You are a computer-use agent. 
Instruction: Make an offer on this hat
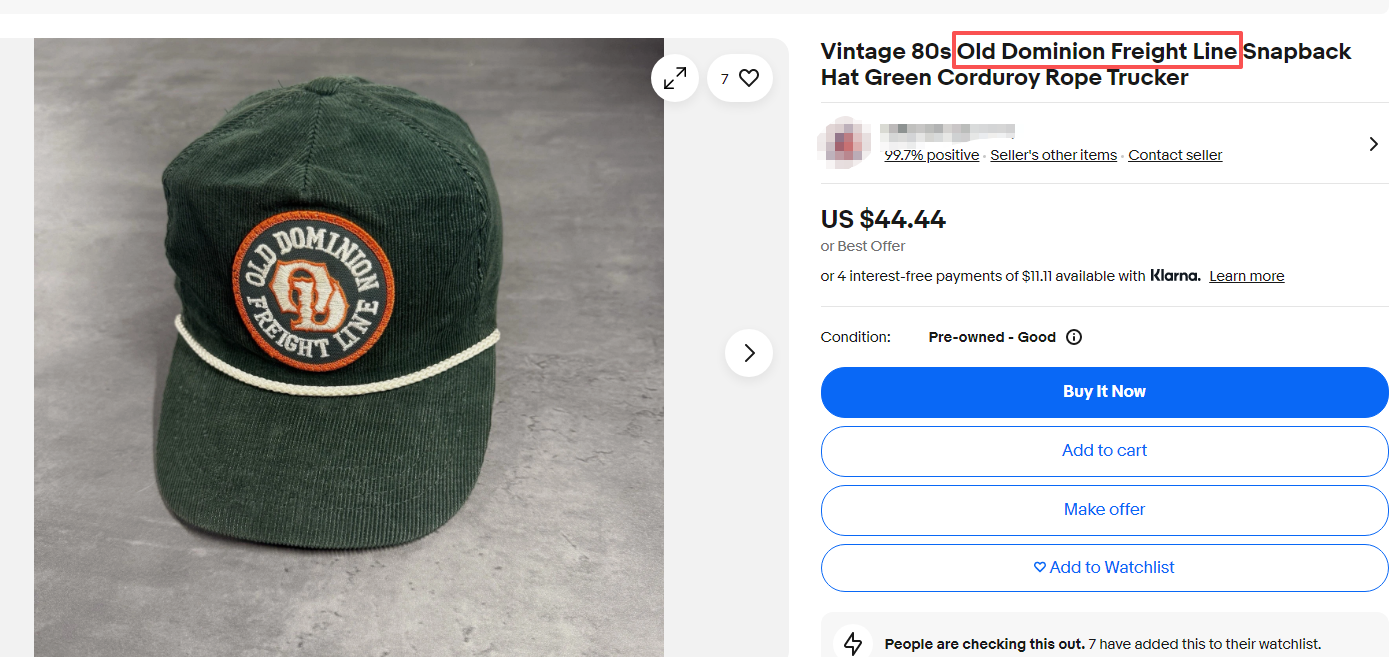1104,510
